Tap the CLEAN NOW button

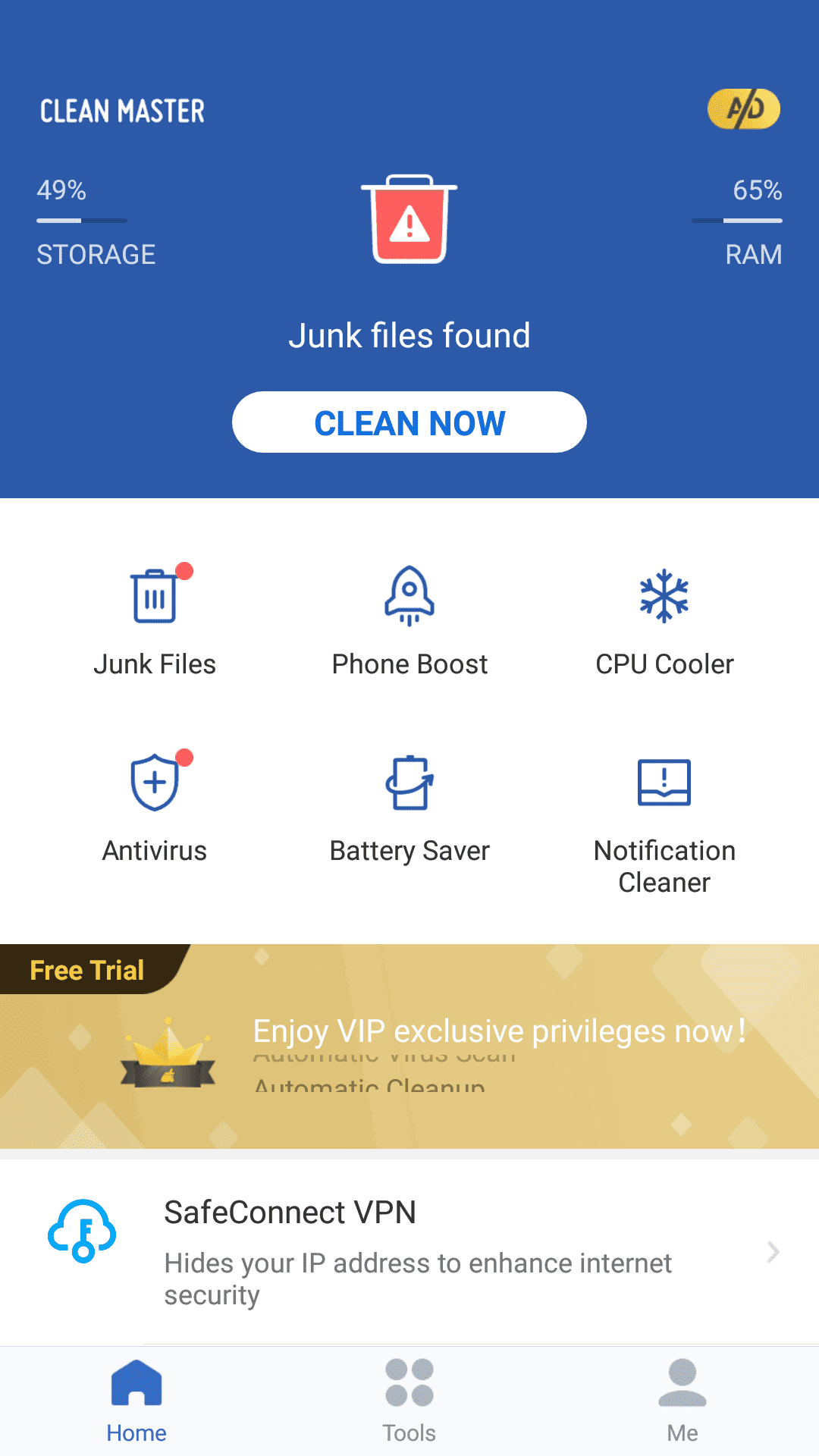409,422
